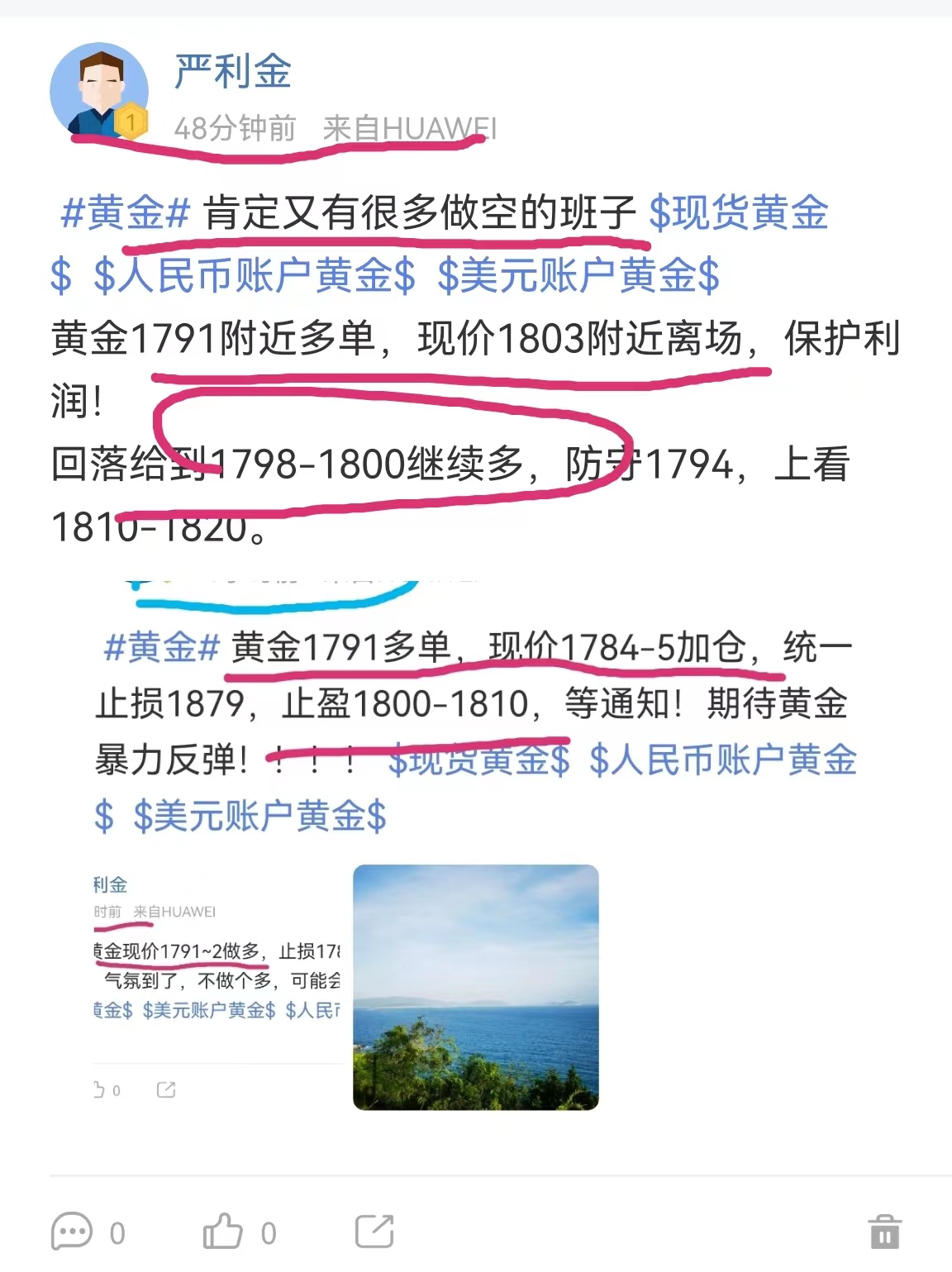Open the $人民币账户黄金$ tag in the main post
Screen dimensions: 952x1272
pyautogui.click(x=255, y=276)
